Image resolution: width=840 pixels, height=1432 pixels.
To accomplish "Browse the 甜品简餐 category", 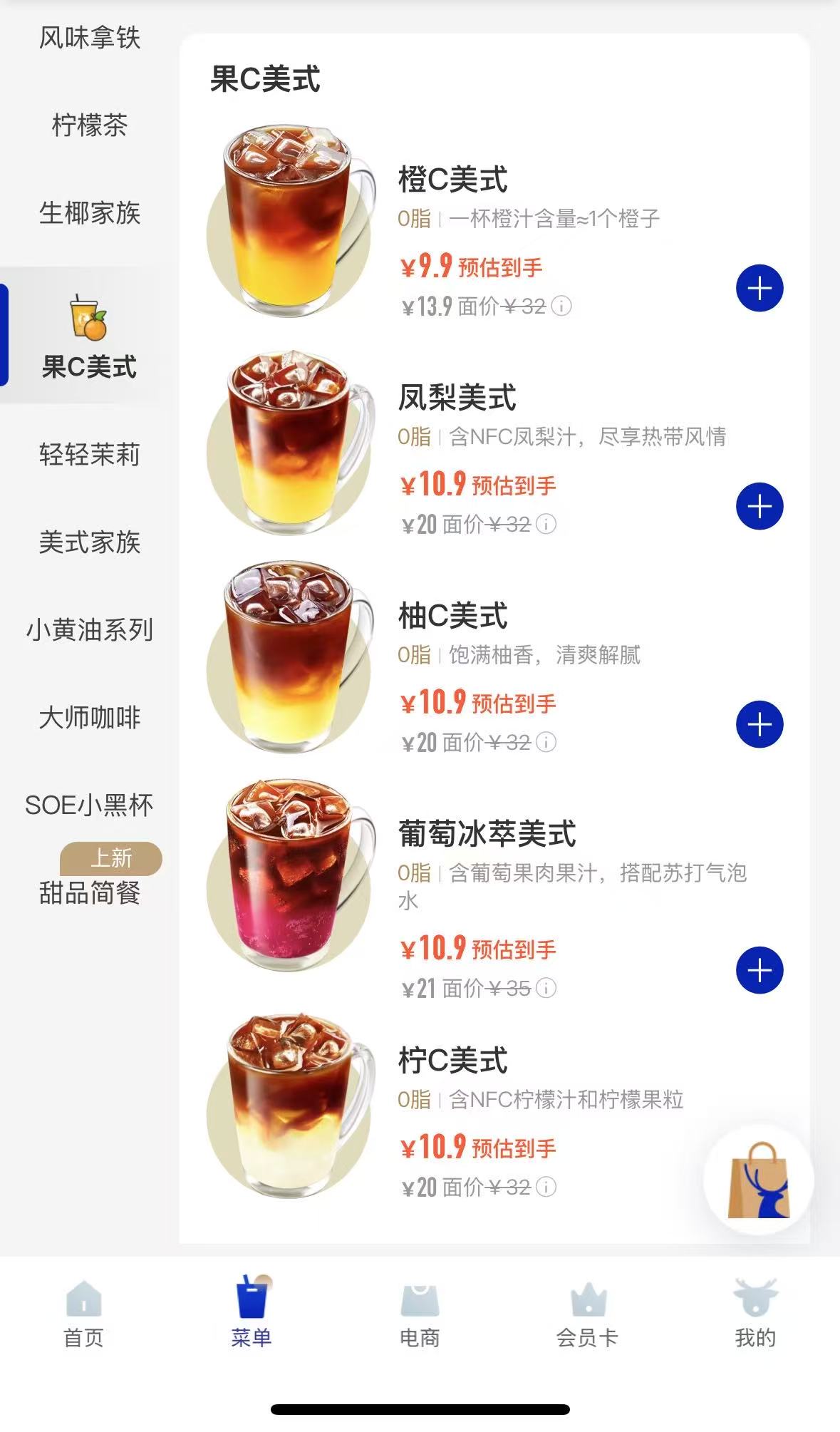I will click(89, 892).
